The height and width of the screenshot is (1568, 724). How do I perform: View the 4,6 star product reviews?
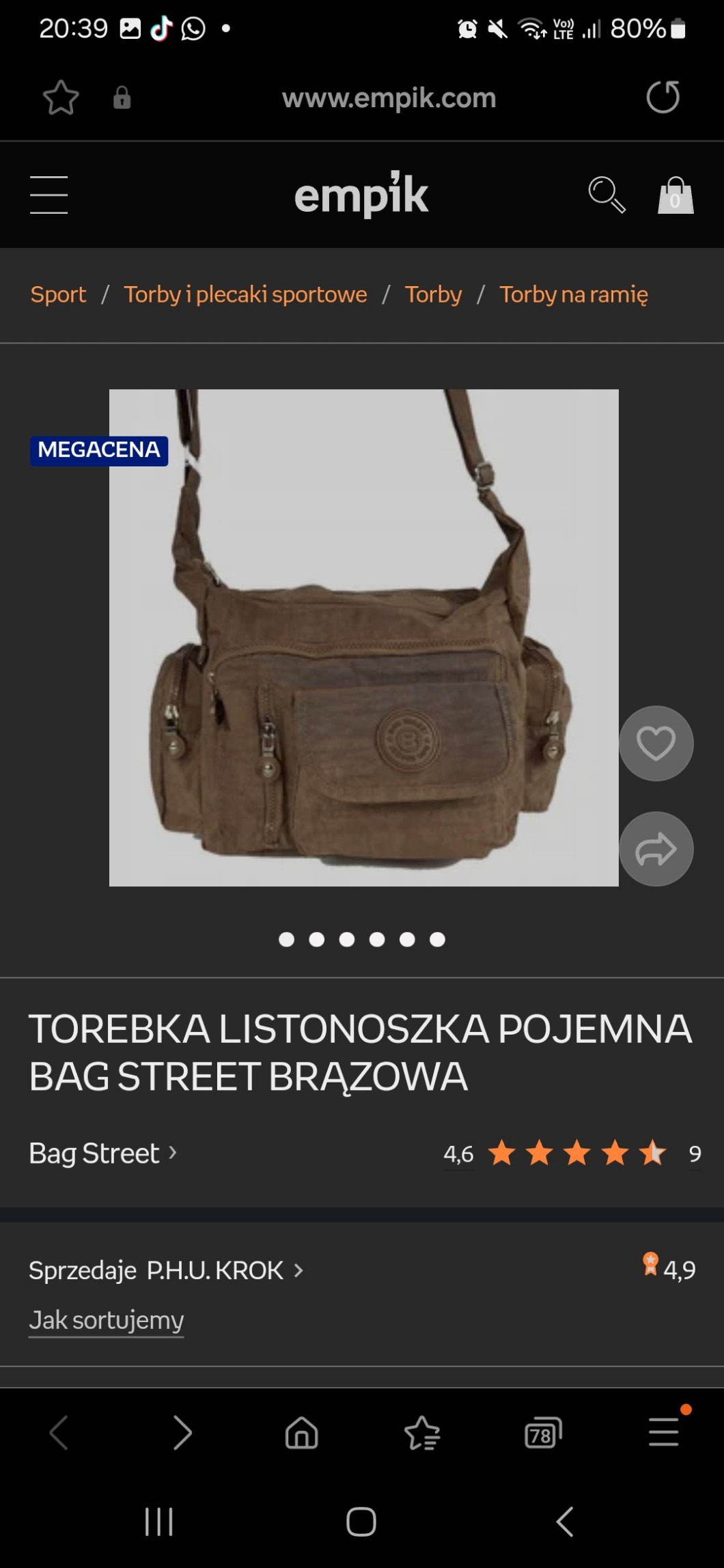pyautogui.click(x=572, y=1153)
